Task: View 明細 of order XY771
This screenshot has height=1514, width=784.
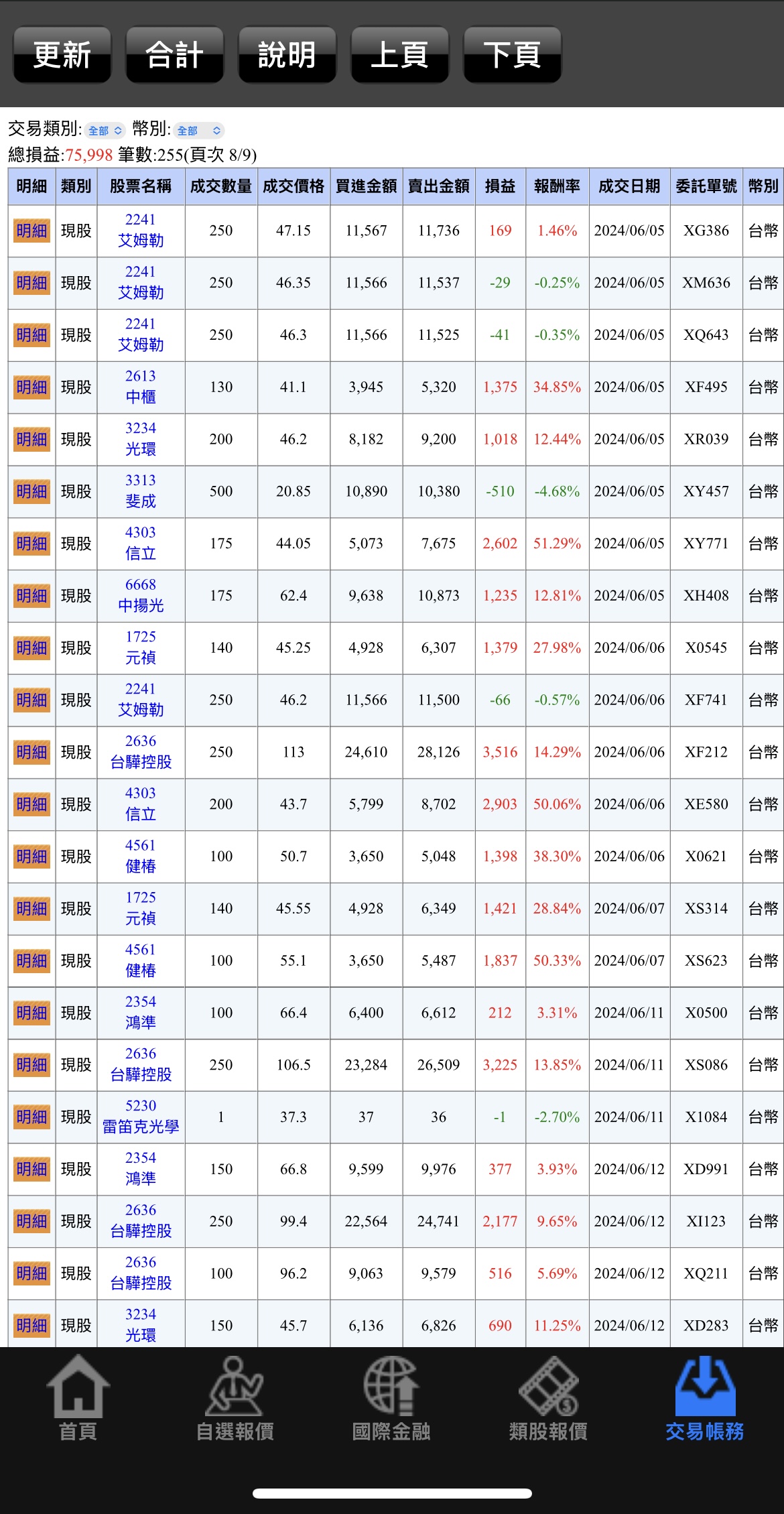Action: click(x=31, y=544)
